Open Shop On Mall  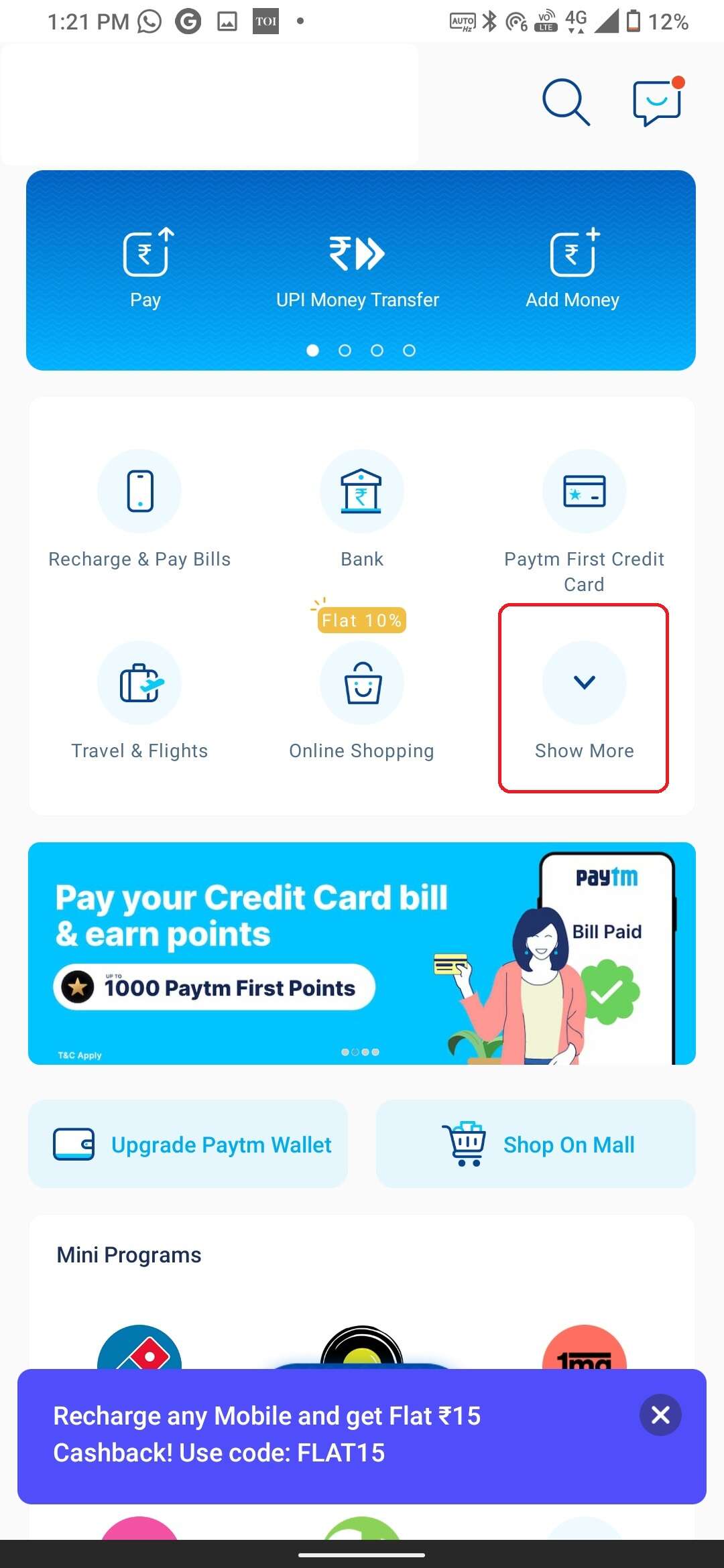[536, 1144]
